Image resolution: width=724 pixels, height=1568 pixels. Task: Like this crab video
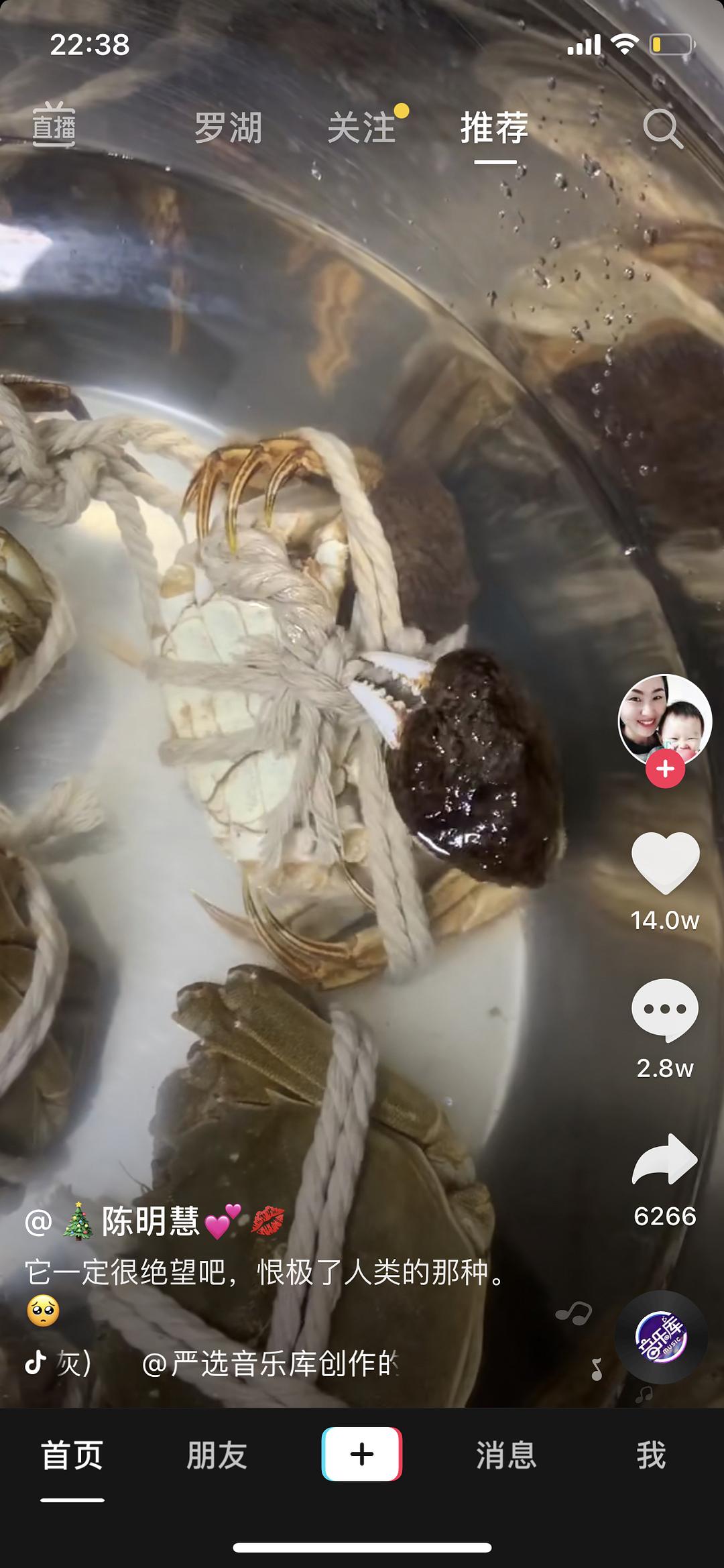665,864
